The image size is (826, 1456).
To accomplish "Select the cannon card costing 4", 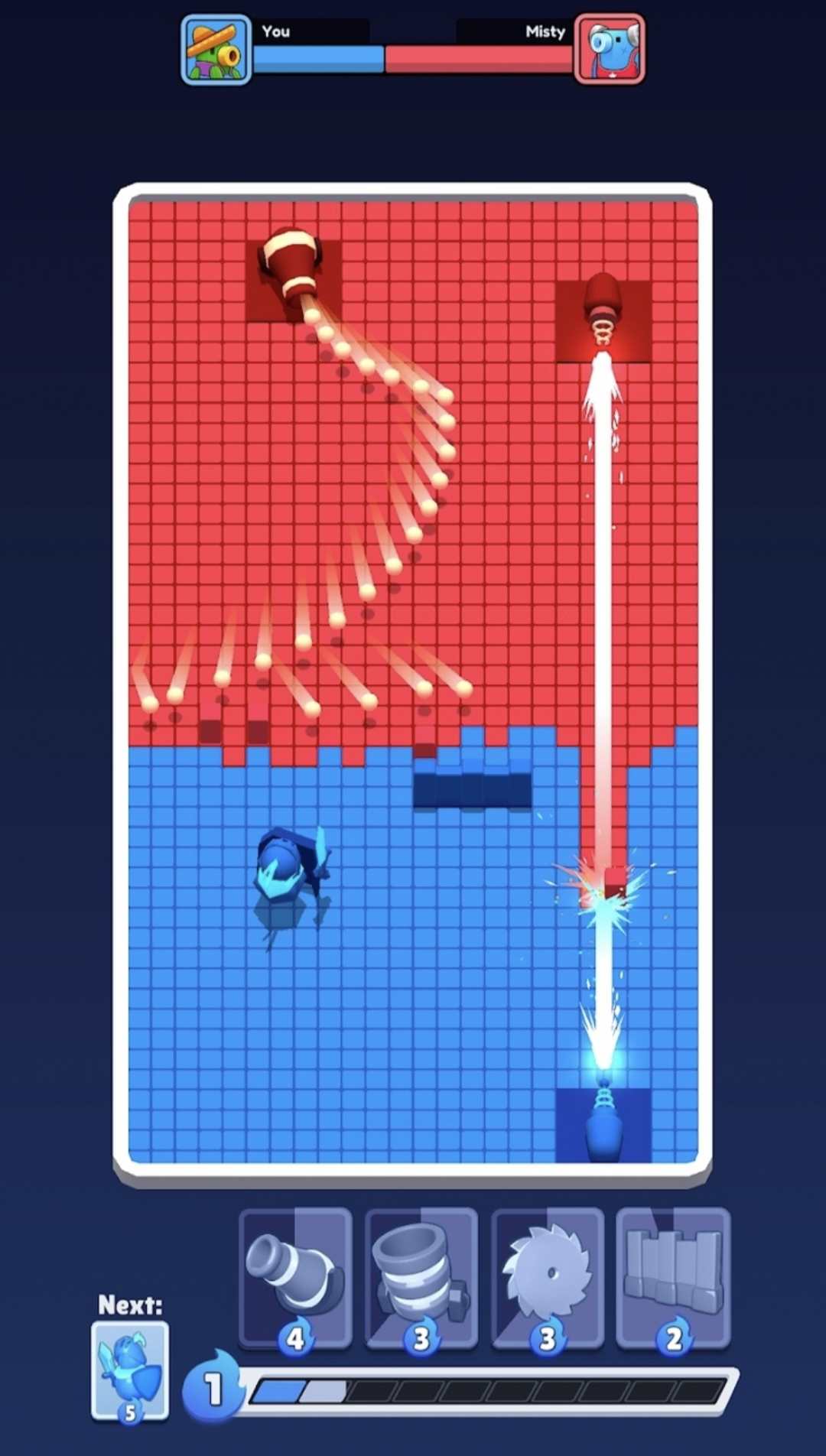I will 295,1277.
